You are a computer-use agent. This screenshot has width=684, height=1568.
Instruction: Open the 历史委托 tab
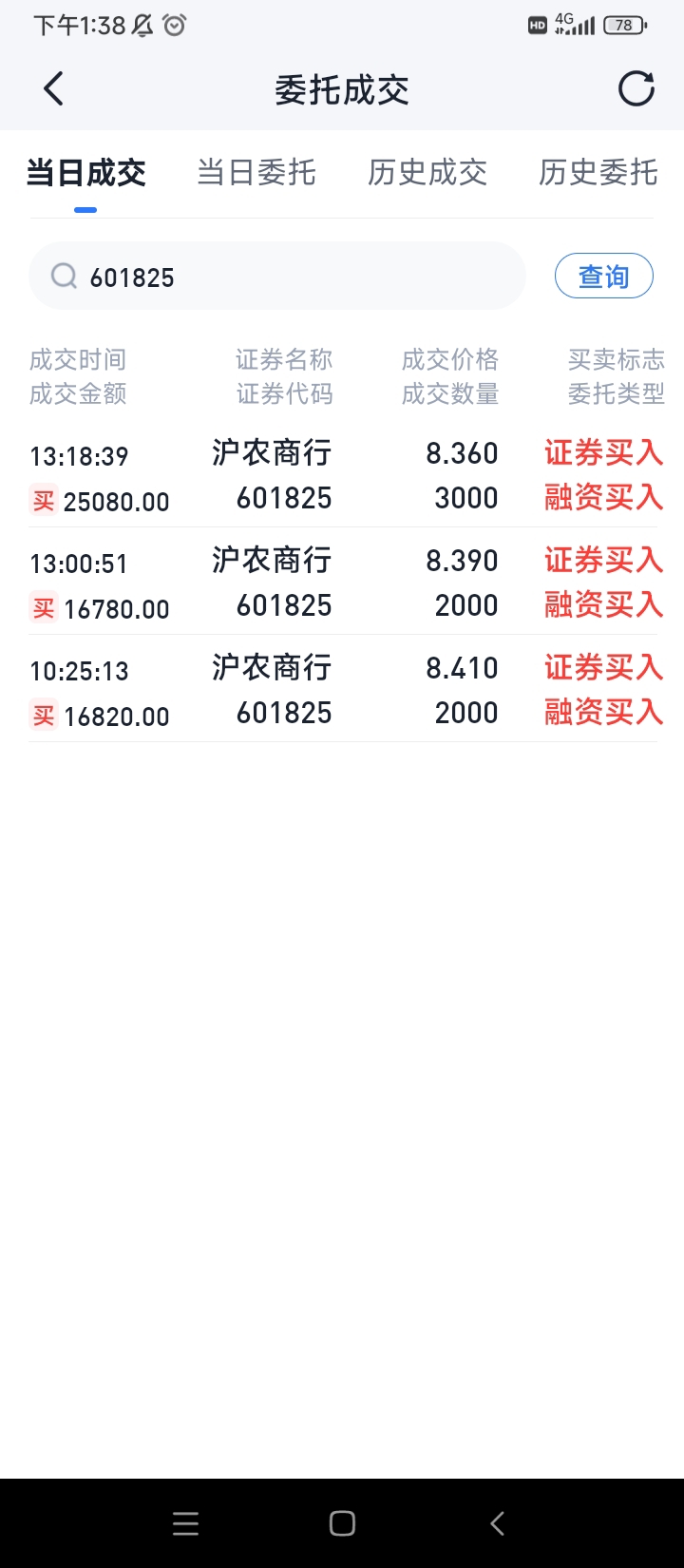click(598, 173)
